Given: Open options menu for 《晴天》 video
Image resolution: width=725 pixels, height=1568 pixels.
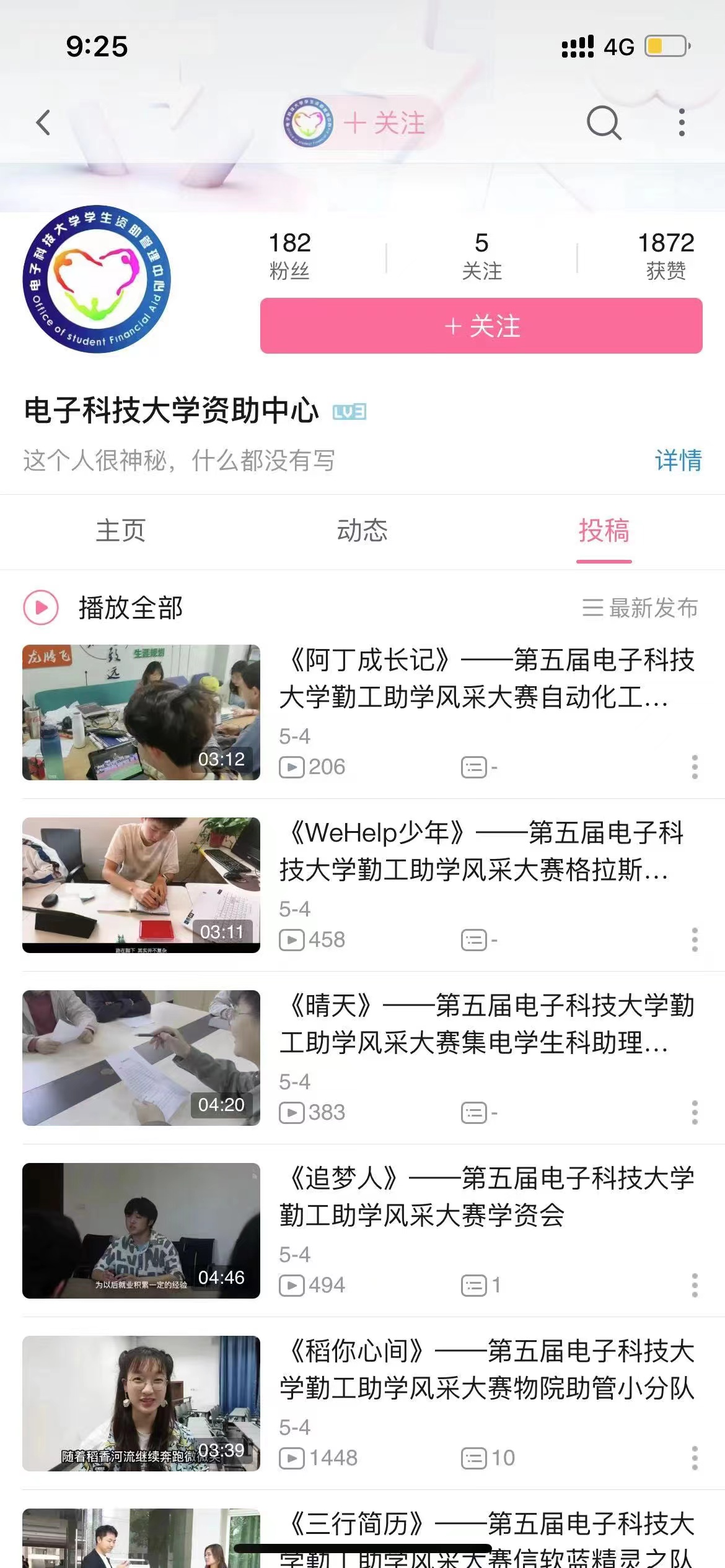Looking at the screenshot, I should [x=693, y=1112].
